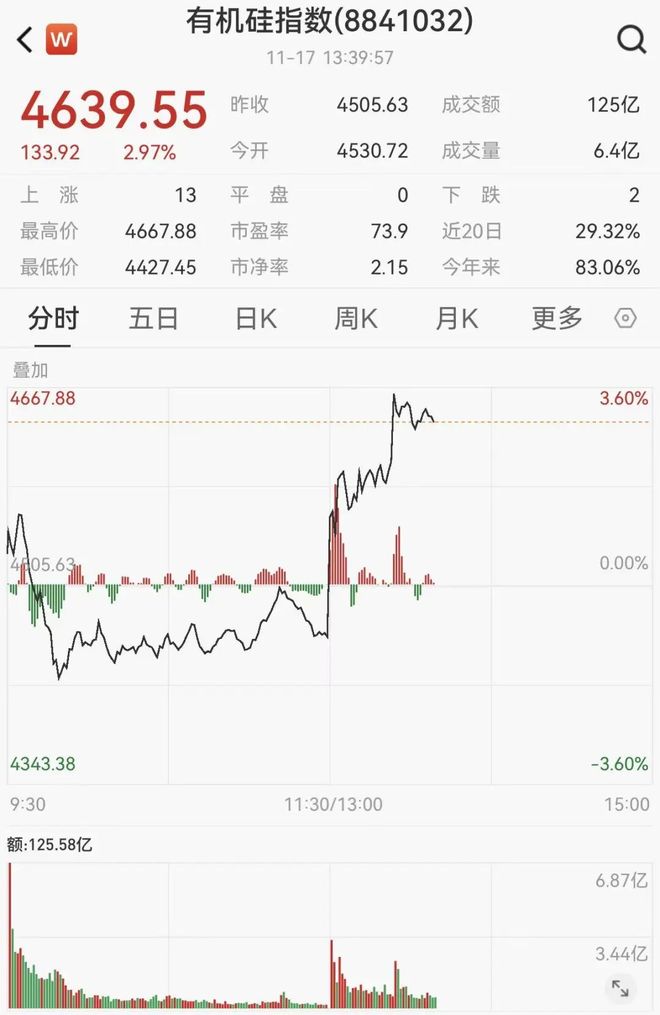Open search with the magnifier icon

(x=631, y=40)
